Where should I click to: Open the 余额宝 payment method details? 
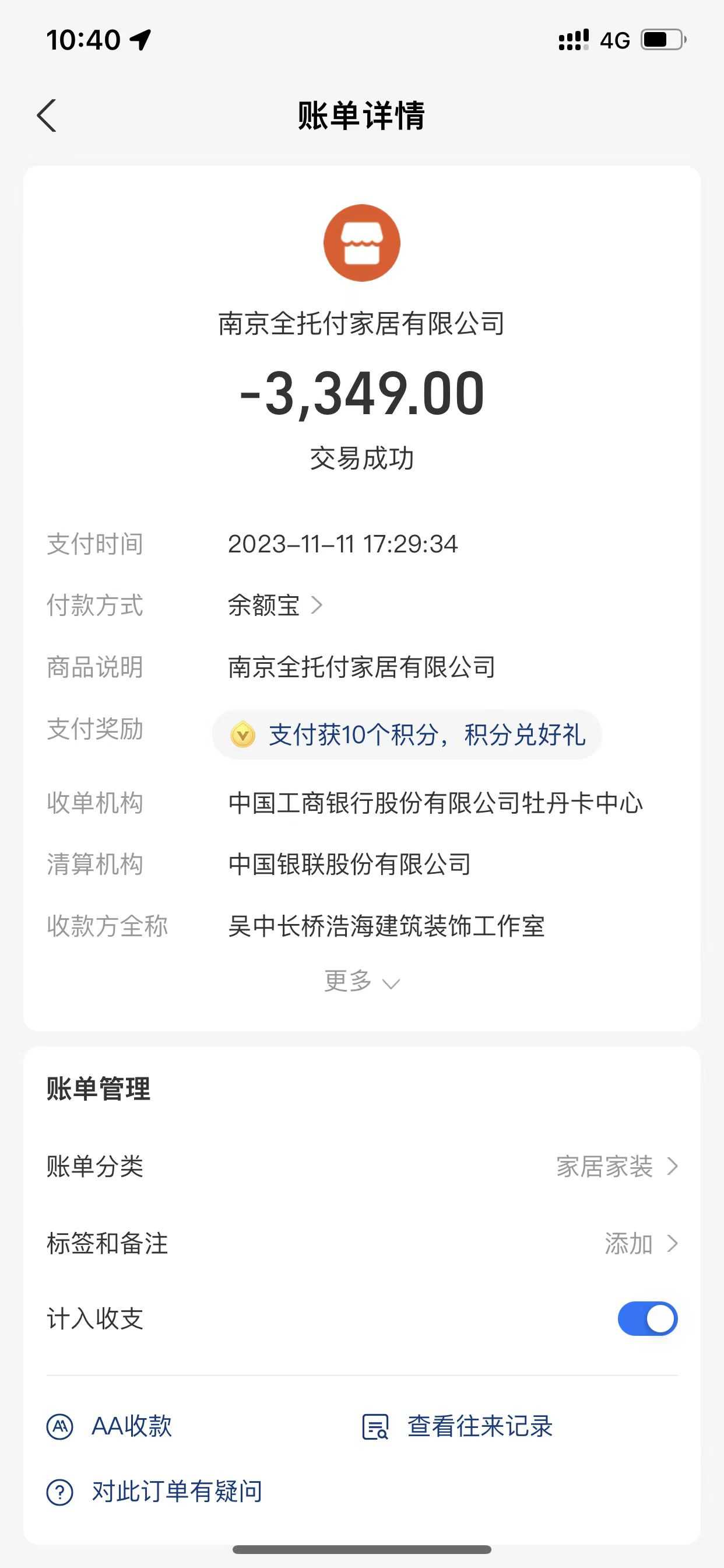pos(275,605)
